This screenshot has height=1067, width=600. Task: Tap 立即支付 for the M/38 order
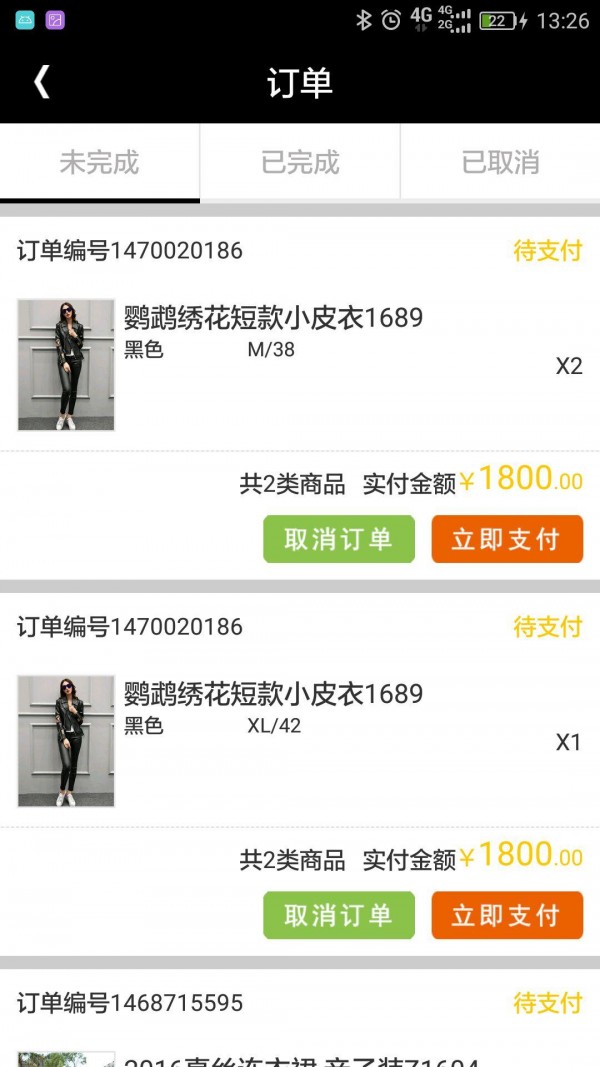click(506, 539)
